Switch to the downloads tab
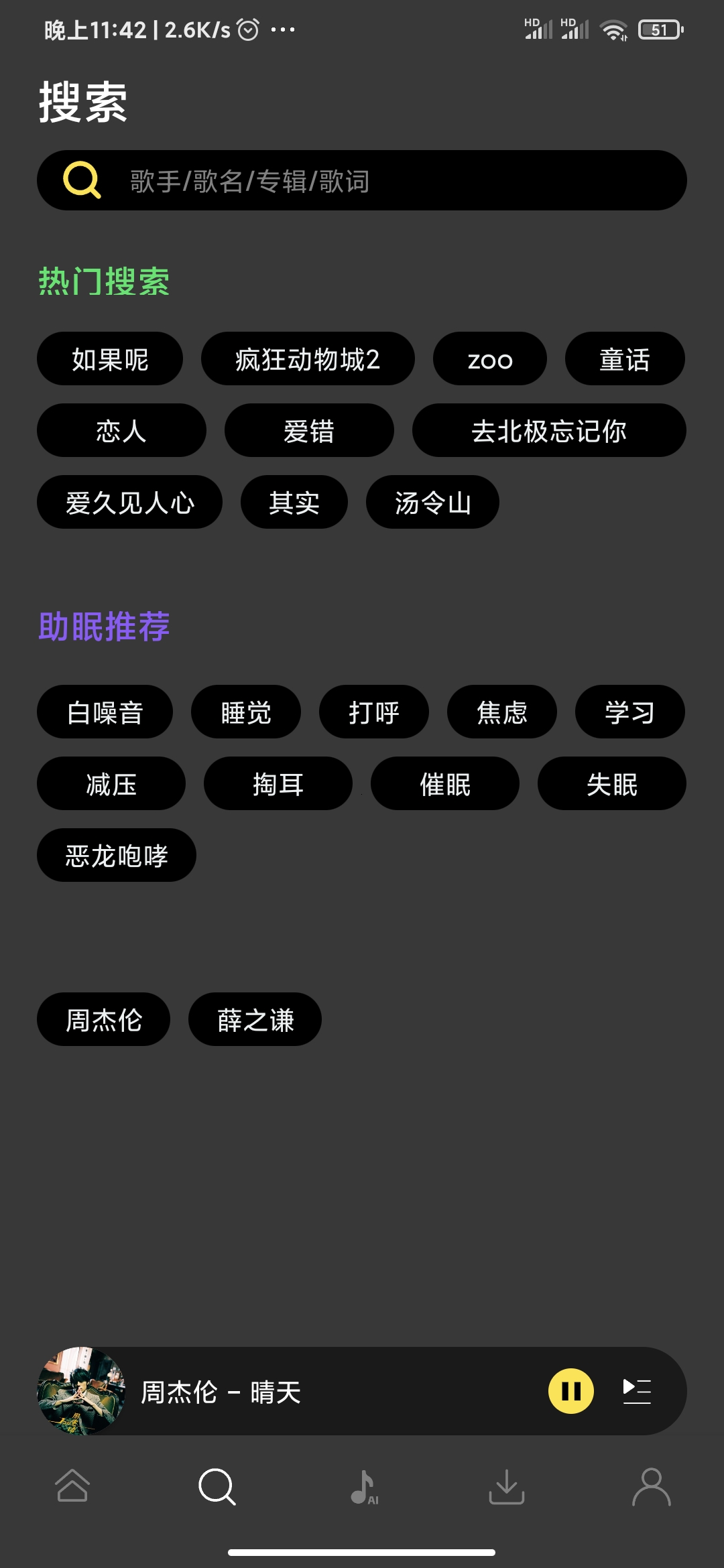 (507, 1486)
